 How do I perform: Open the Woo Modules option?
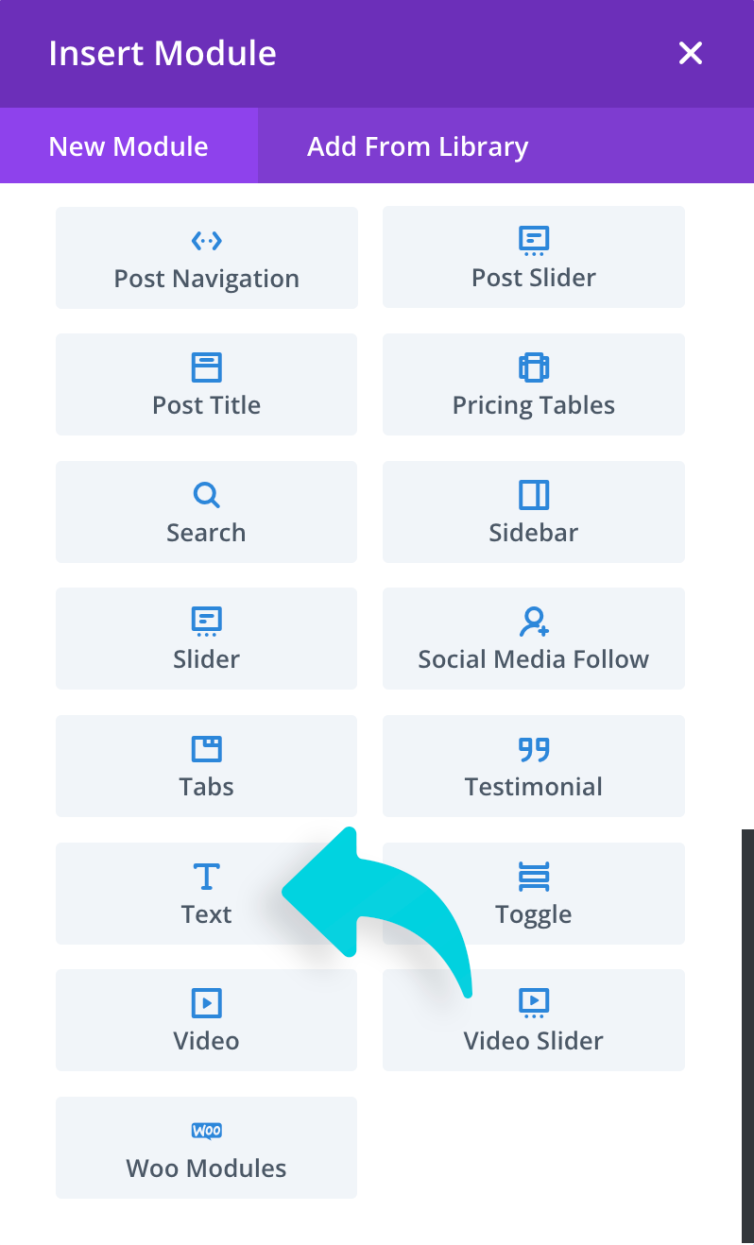[x=206, y=1148]
